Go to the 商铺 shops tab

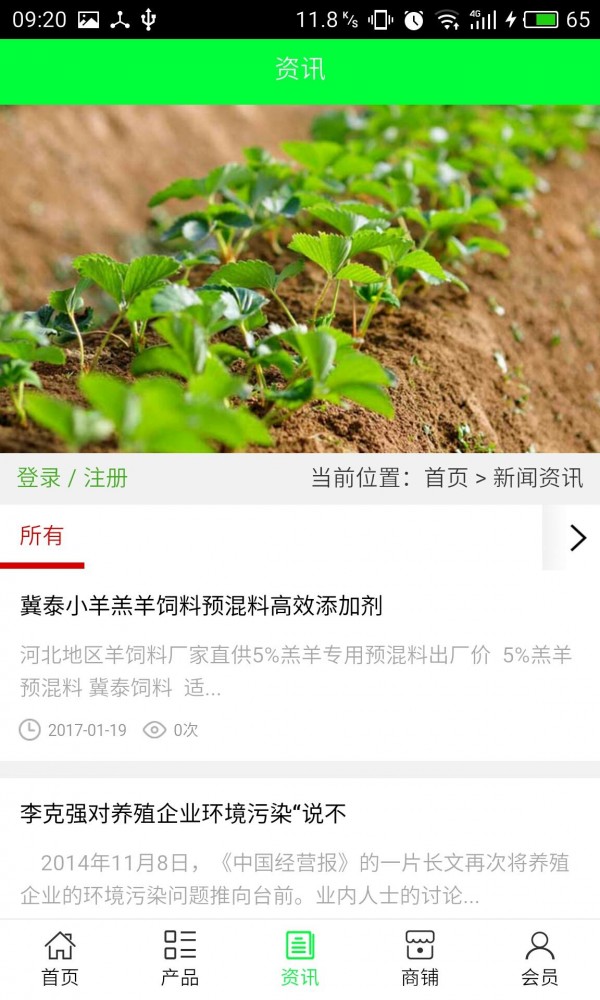pyautogui.click(x=420, y=958)
